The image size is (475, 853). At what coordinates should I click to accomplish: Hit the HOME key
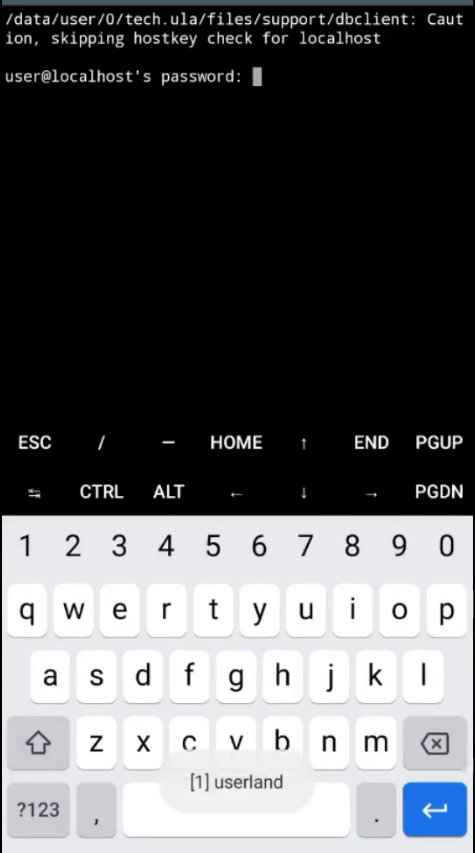coord(236,442)
